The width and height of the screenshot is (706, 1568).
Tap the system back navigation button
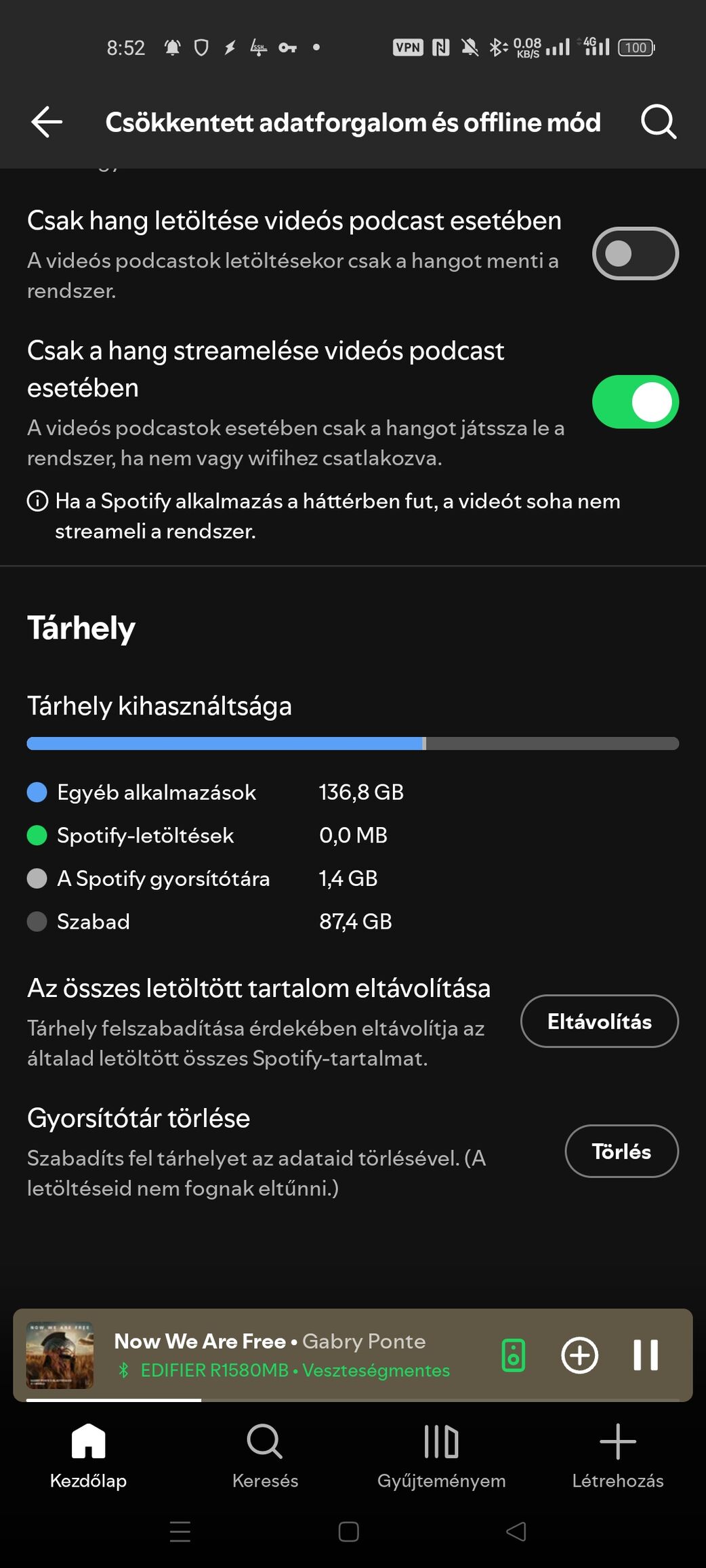click(x=516, y=1531)
